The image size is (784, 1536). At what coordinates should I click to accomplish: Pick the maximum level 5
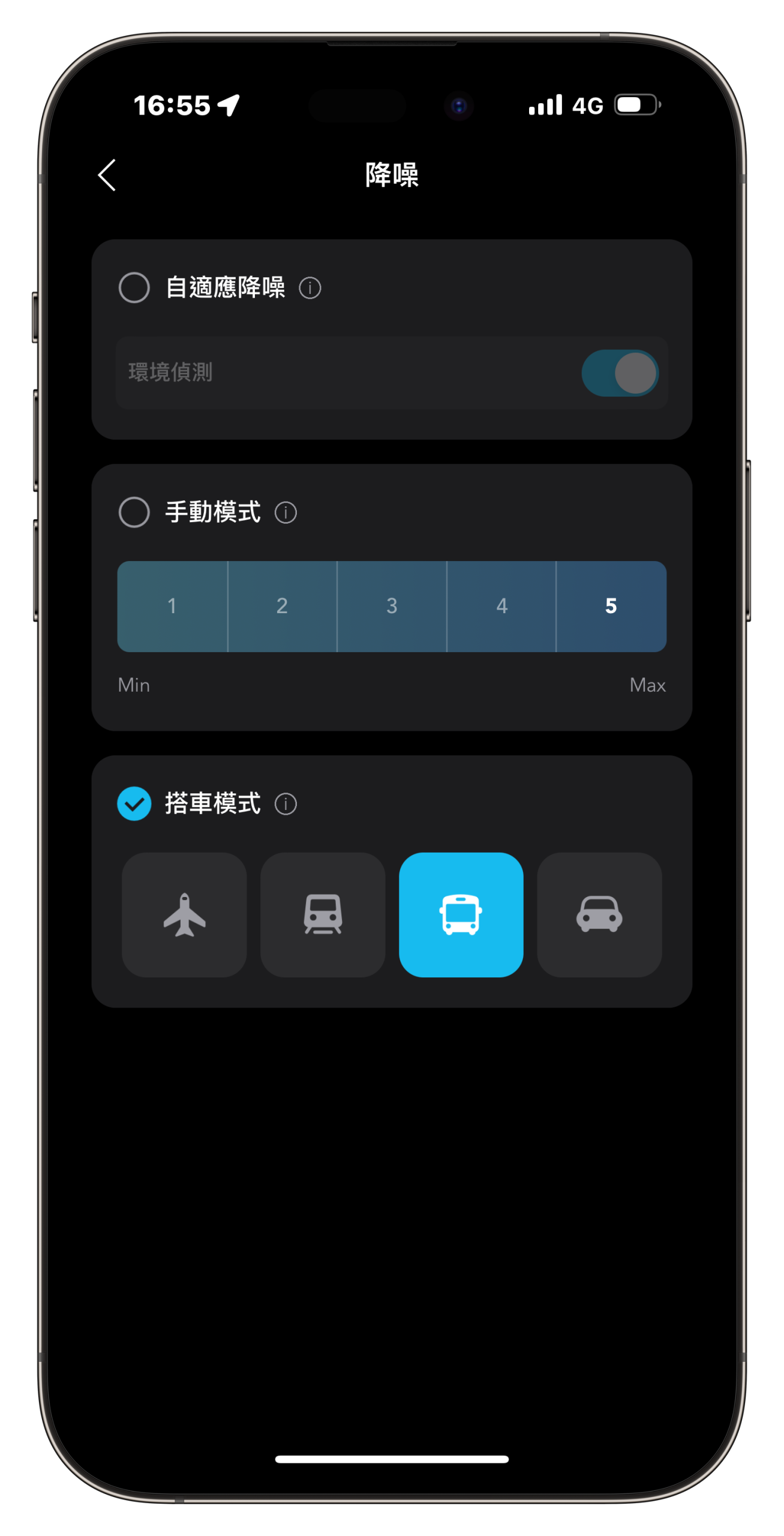[x=611, y=606]
